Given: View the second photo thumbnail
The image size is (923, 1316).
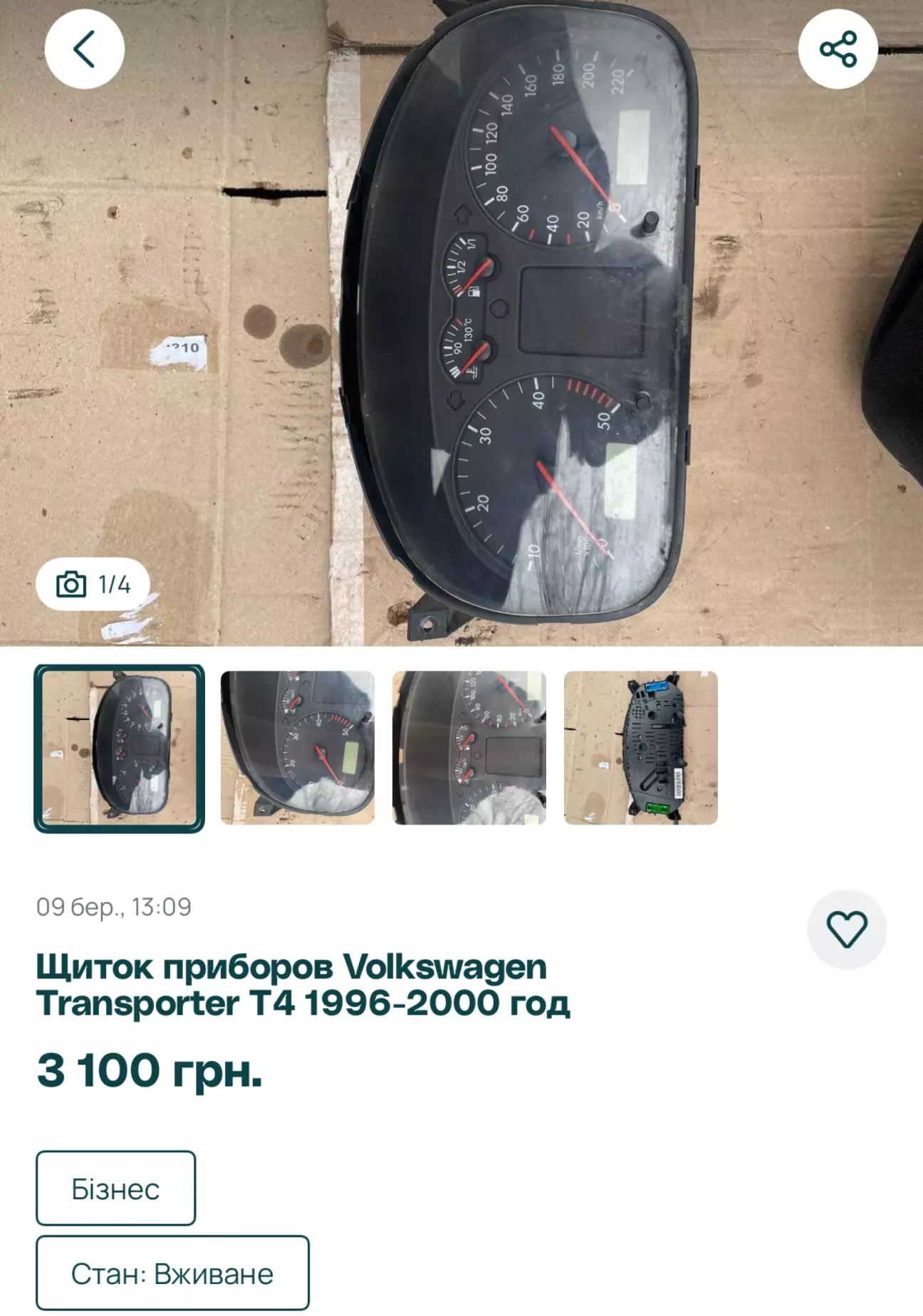Looking at the screenshot, I should (x=297, y=748).
